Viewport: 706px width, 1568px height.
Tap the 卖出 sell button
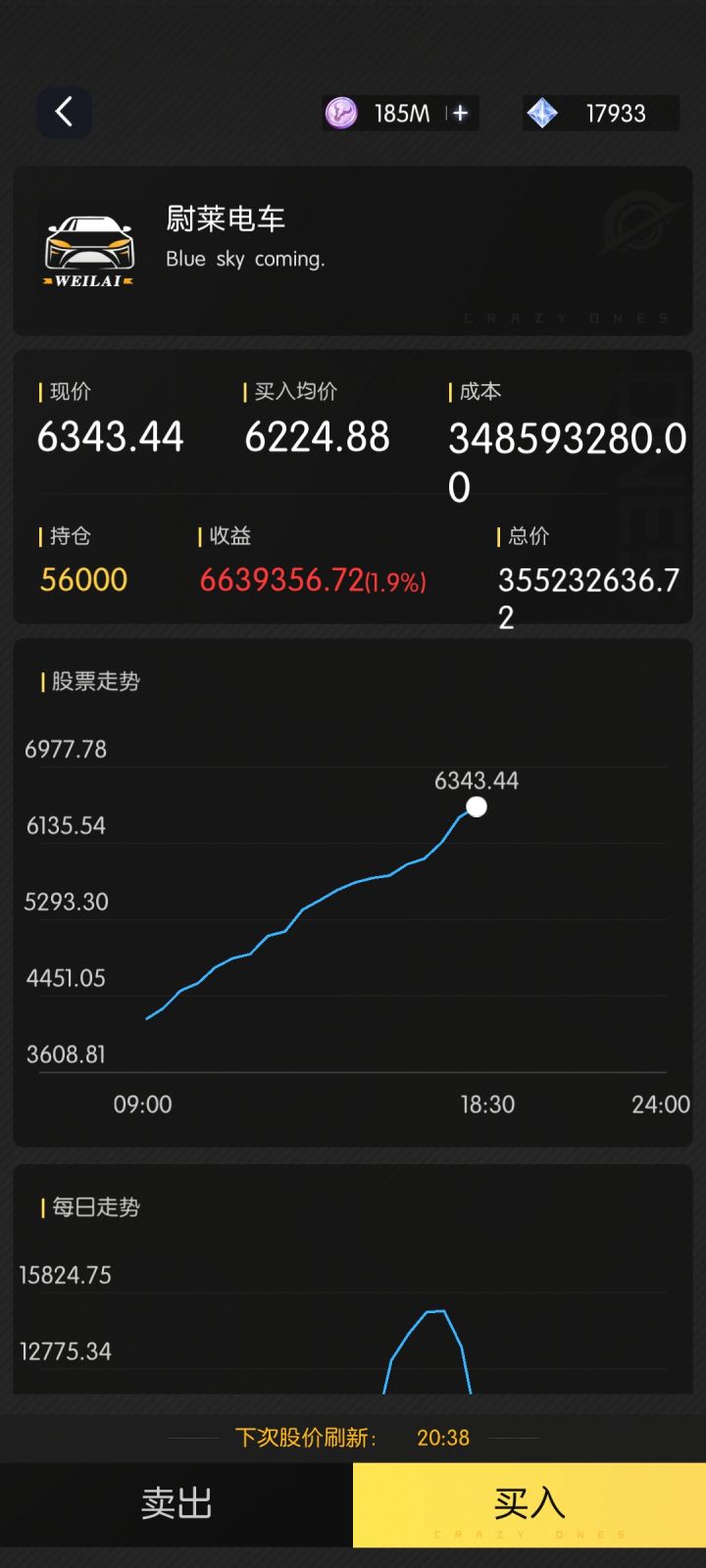176,1502
